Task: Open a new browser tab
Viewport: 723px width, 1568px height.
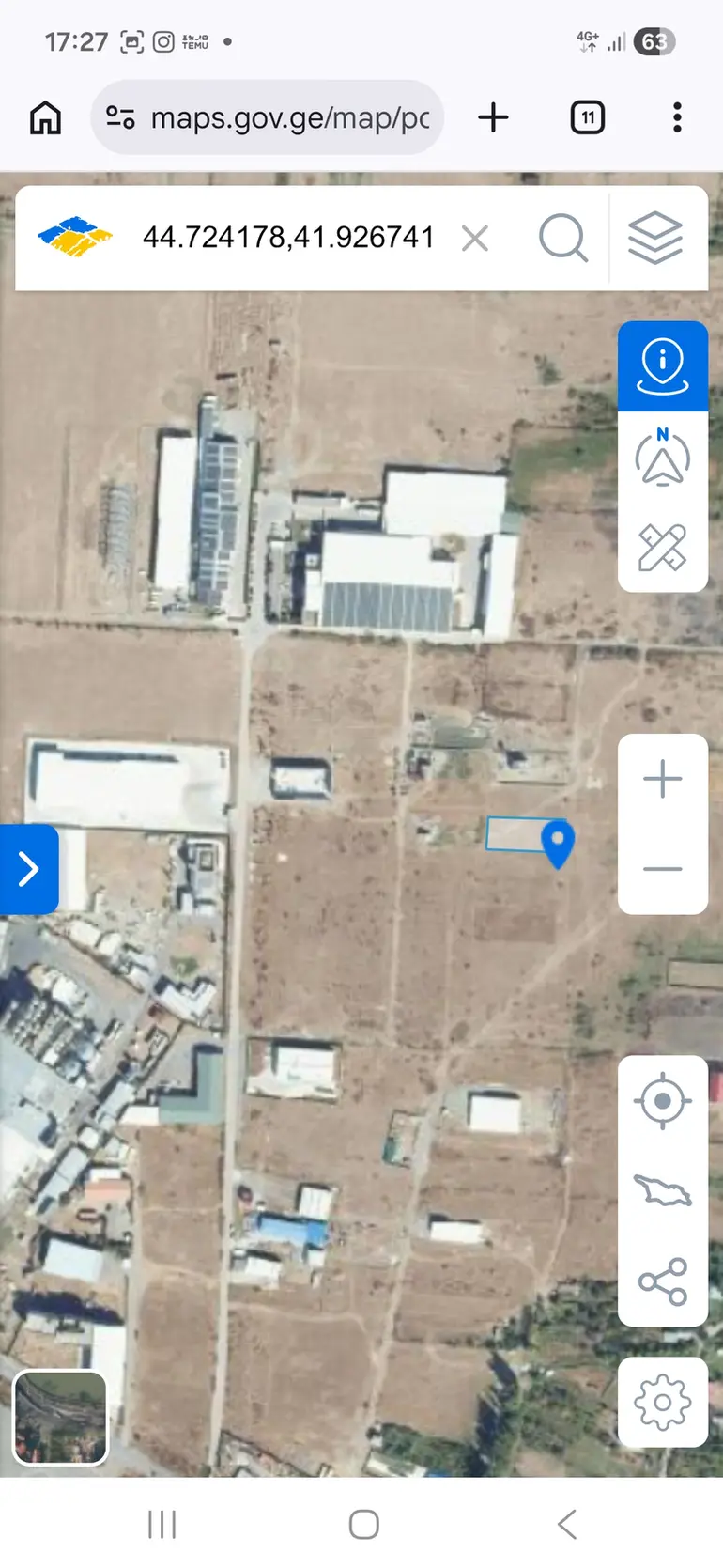Action: (x=493, y=117)
